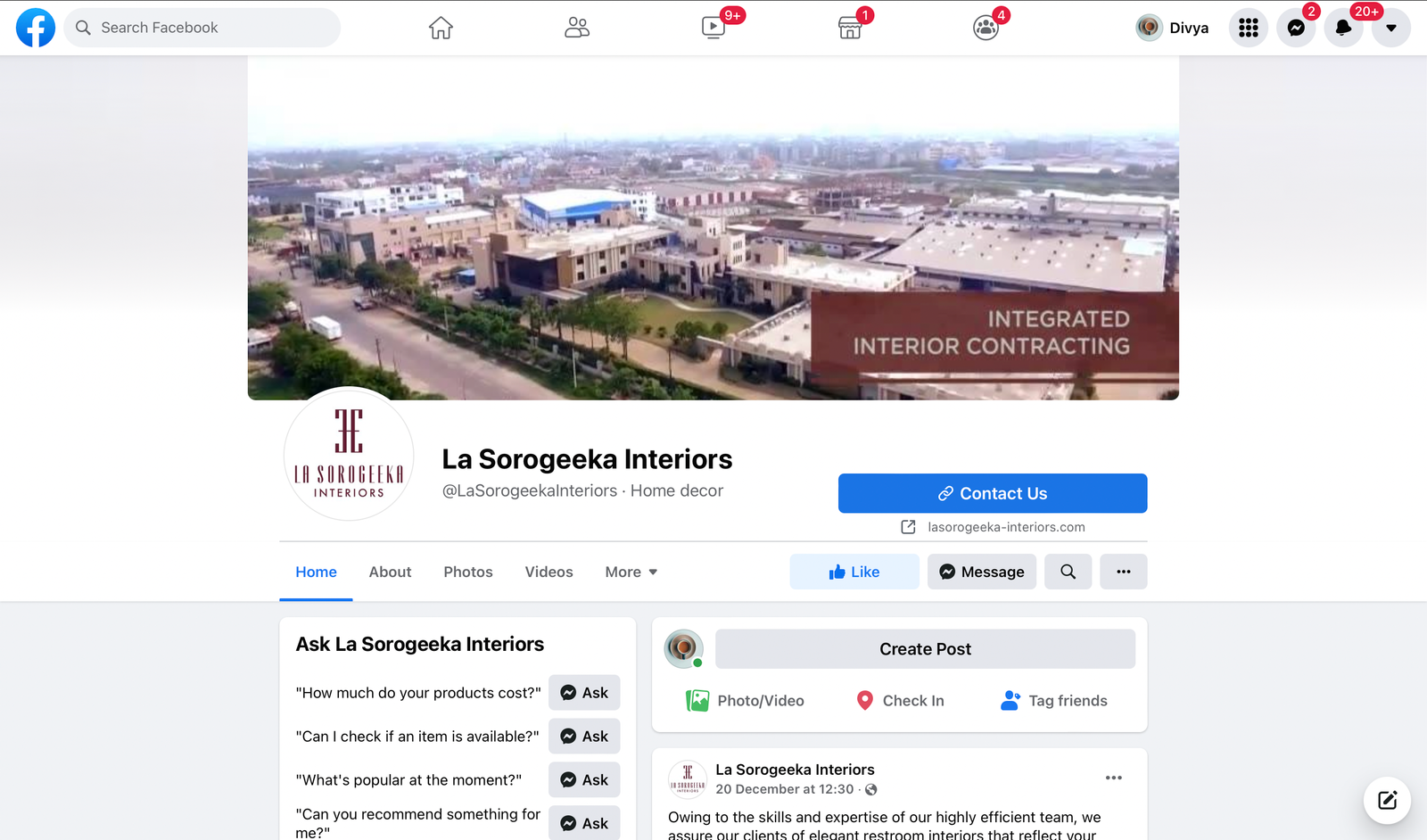Go to Facebook home feed icon
This screenshot has height=840, width=1427.
(x=441, y=28)
